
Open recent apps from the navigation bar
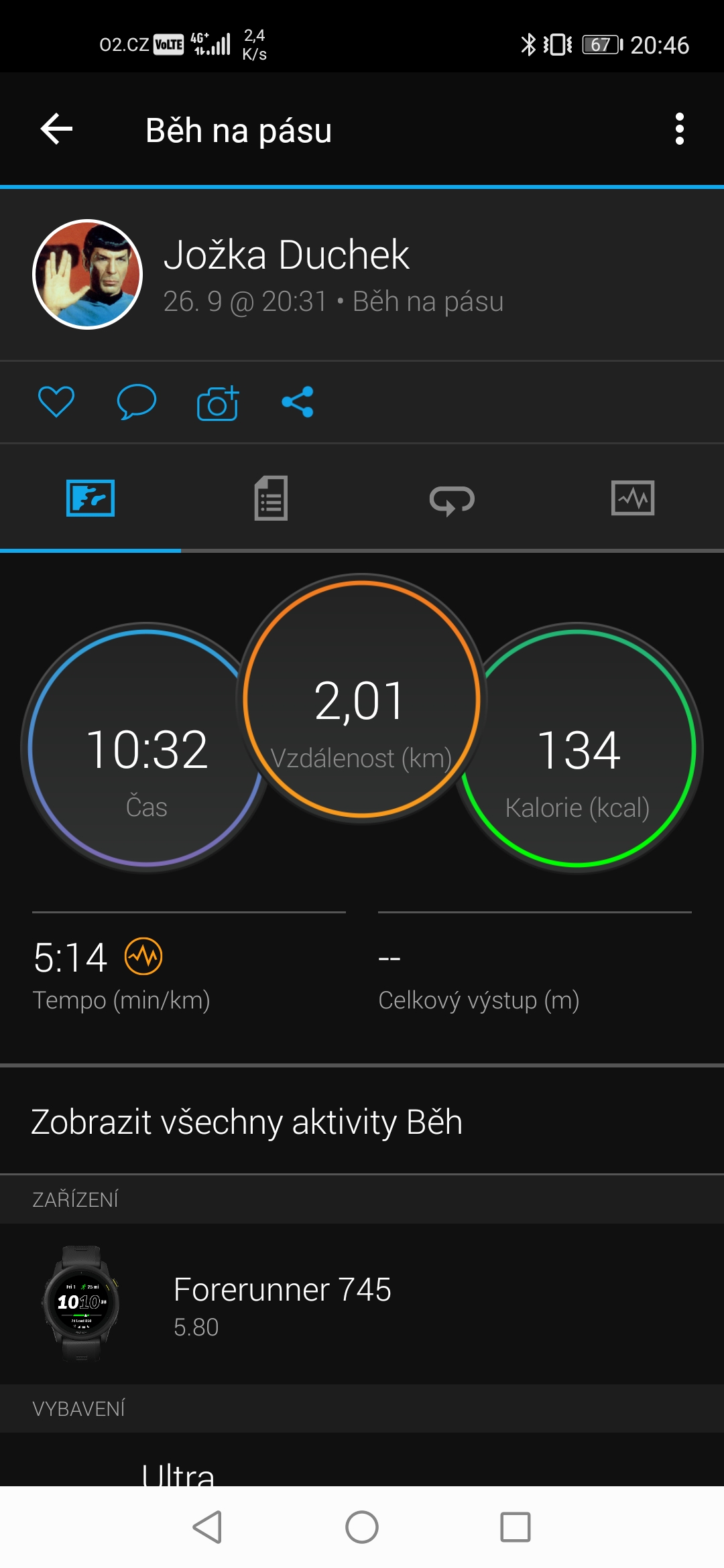[516, 1527]
